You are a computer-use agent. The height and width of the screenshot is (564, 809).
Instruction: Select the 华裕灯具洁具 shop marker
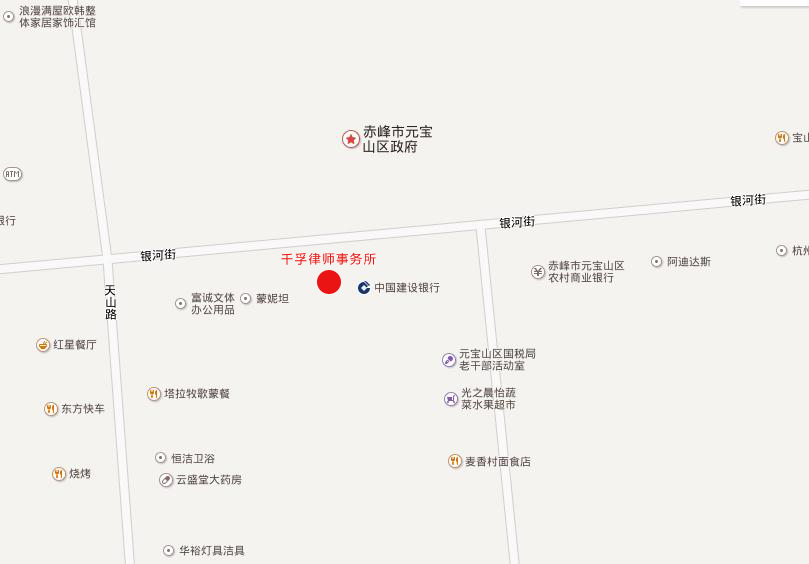click(169, 551)
